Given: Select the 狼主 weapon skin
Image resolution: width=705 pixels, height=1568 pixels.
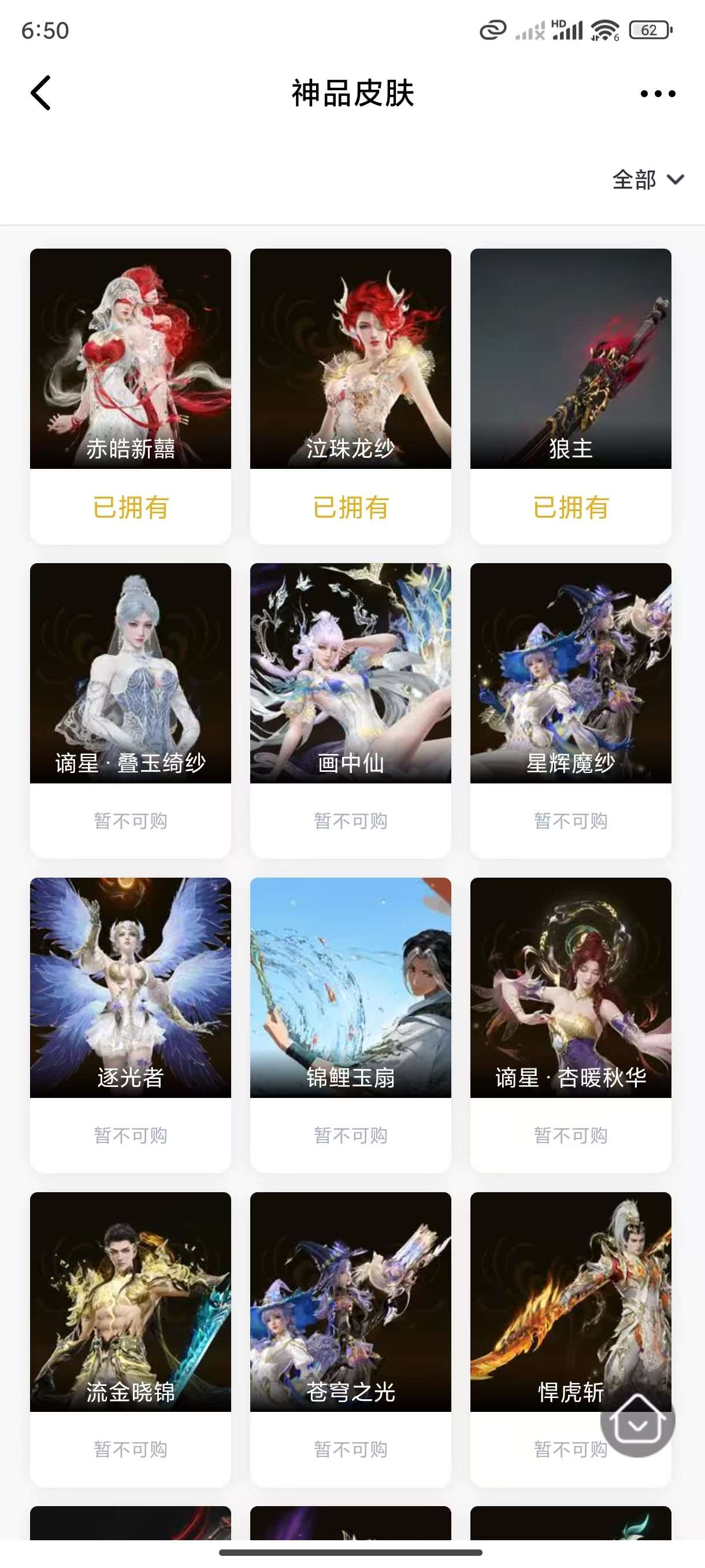Looking at the screenshot, I should pos(570,359).
